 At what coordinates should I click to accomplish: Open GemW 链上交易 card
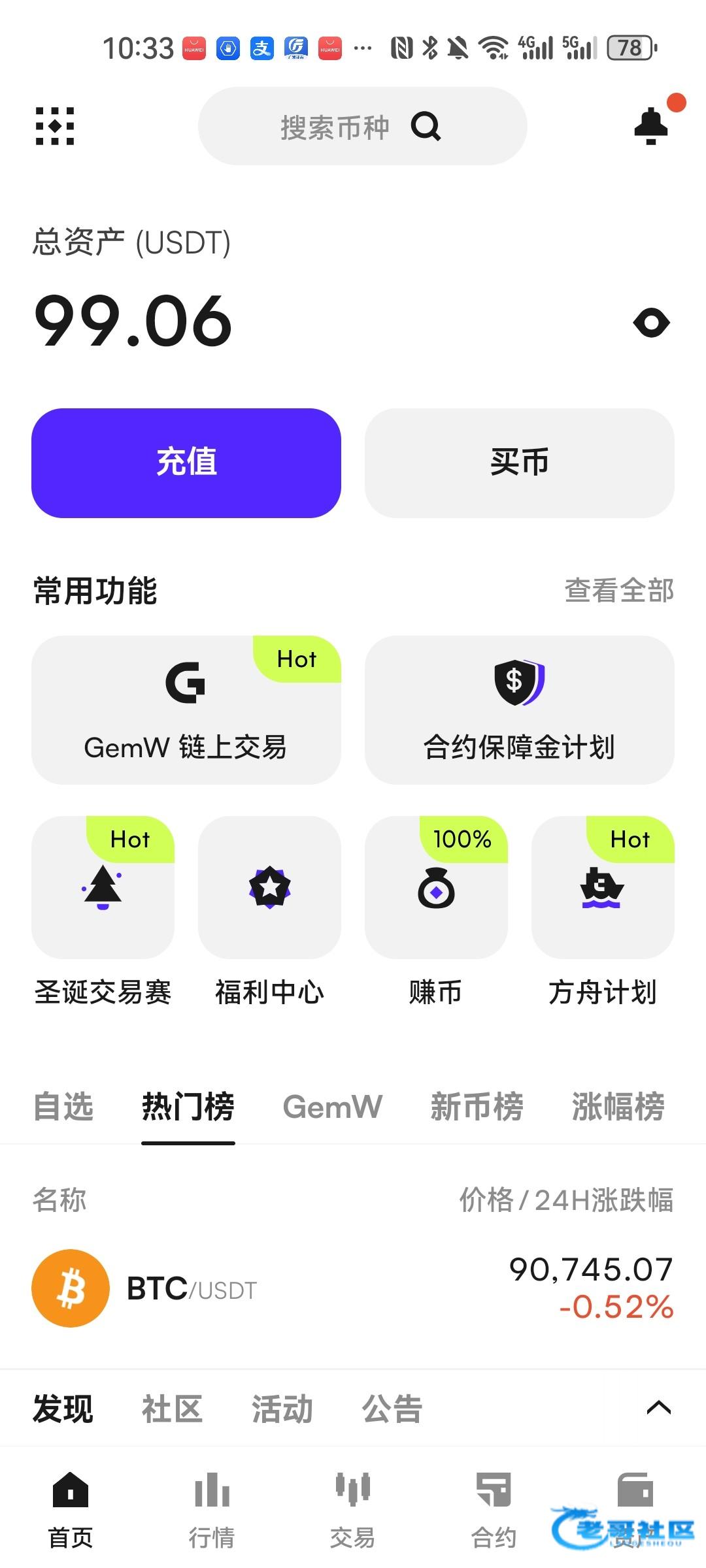(186, 710)
